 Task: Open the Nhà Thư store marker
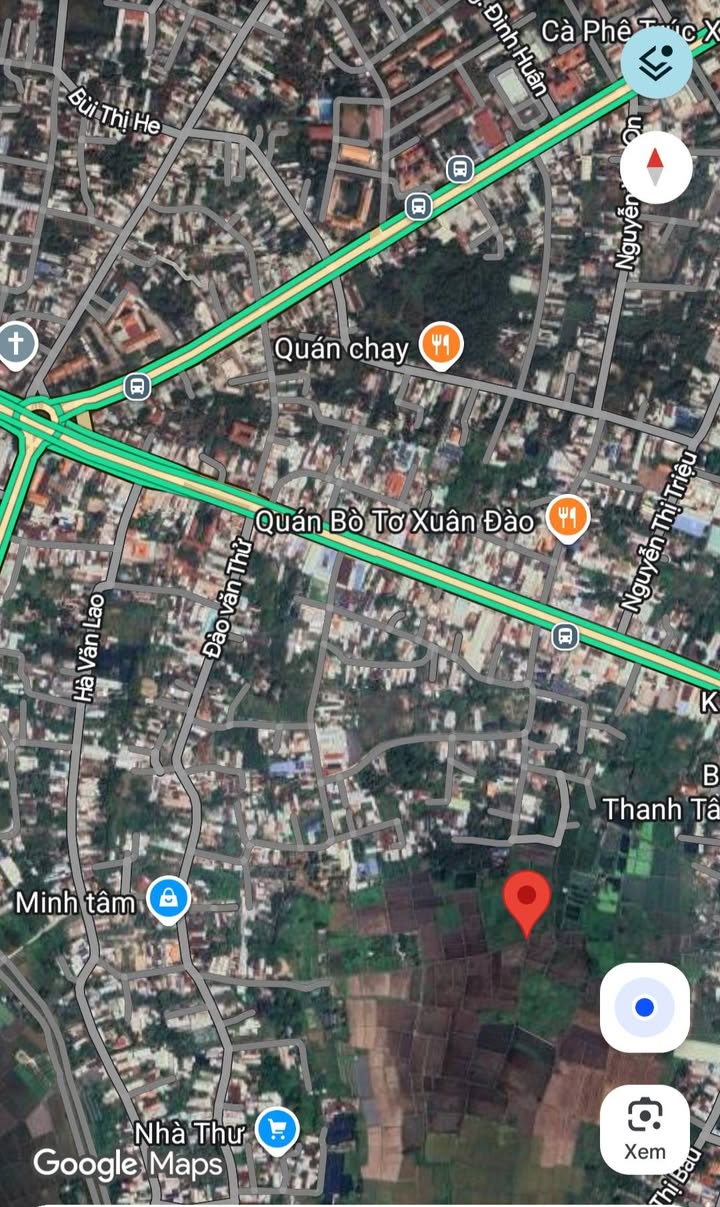coord(277,1131)
